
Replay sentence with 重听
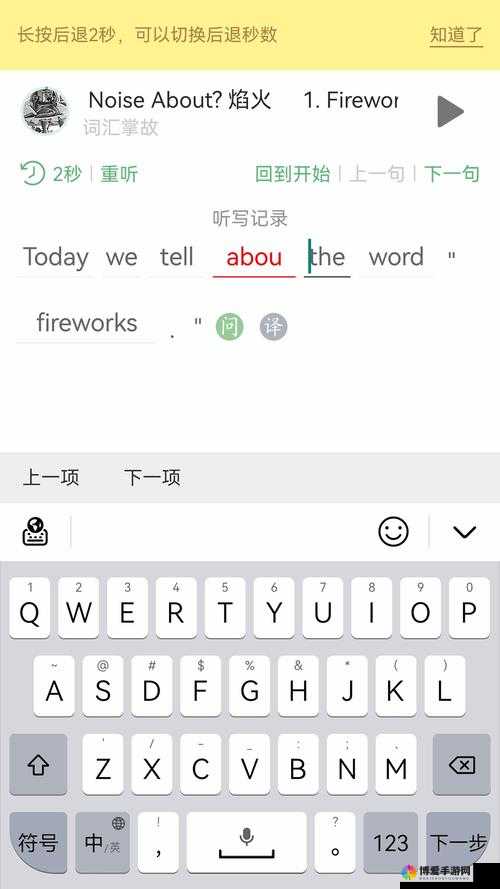tap(119, 173)
